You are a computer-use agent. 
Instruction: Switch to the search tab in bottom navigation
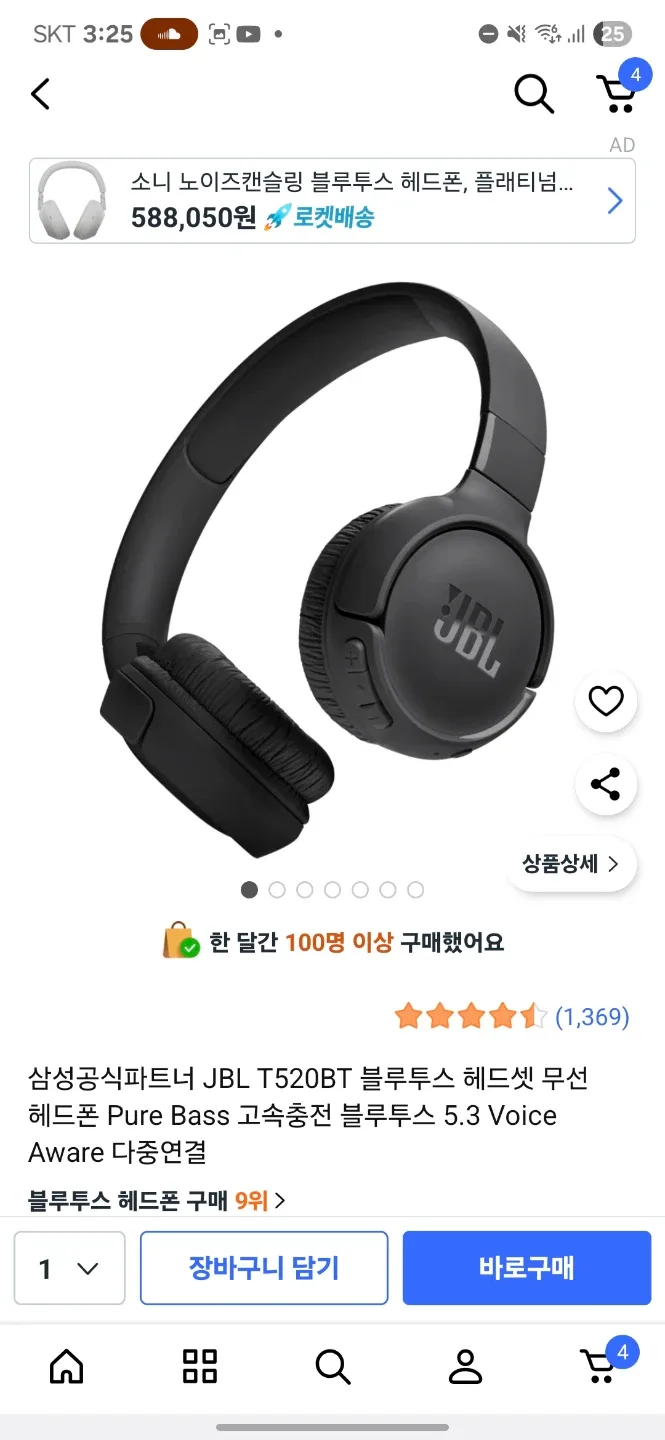pos(332,1366)
